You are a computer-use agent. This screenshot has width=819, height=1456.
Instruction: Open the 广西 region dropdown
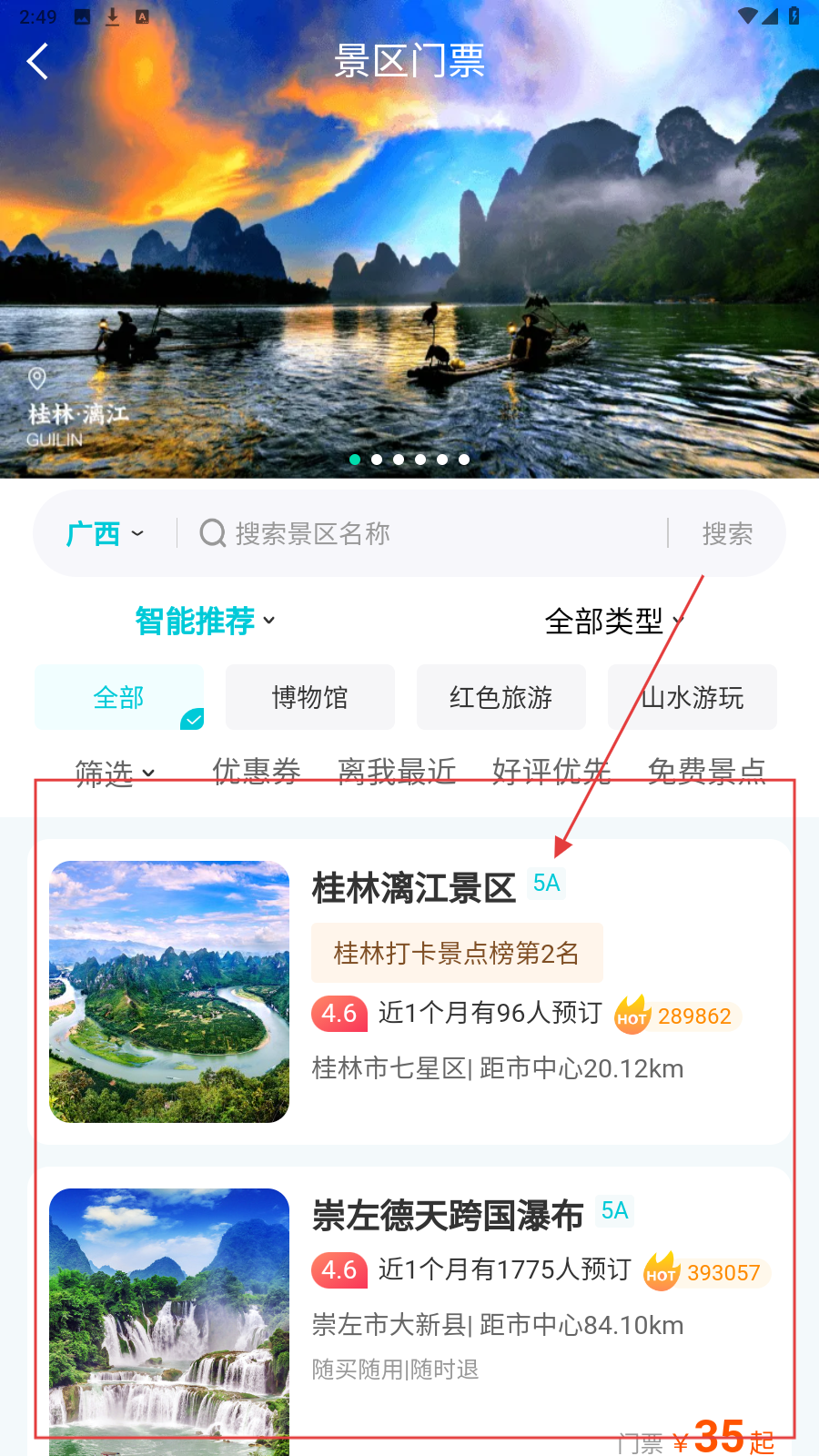point(105,533)
